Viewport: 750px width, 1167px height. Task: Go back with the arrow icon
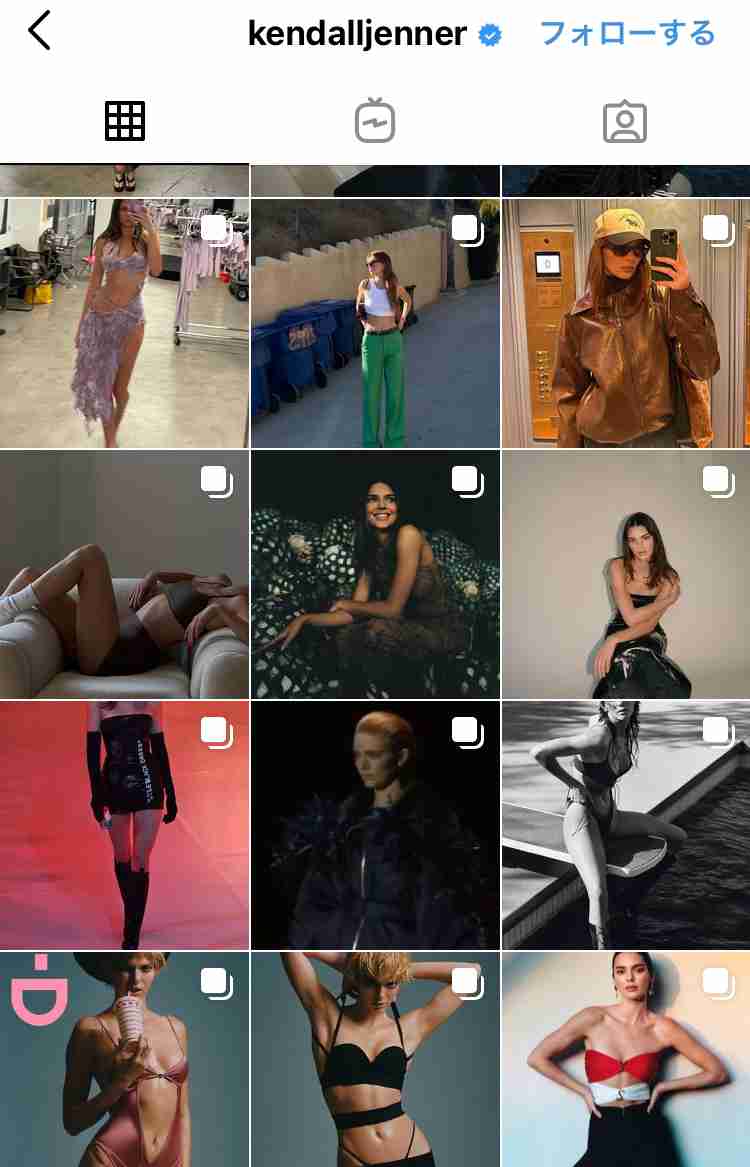click(40, 32)
